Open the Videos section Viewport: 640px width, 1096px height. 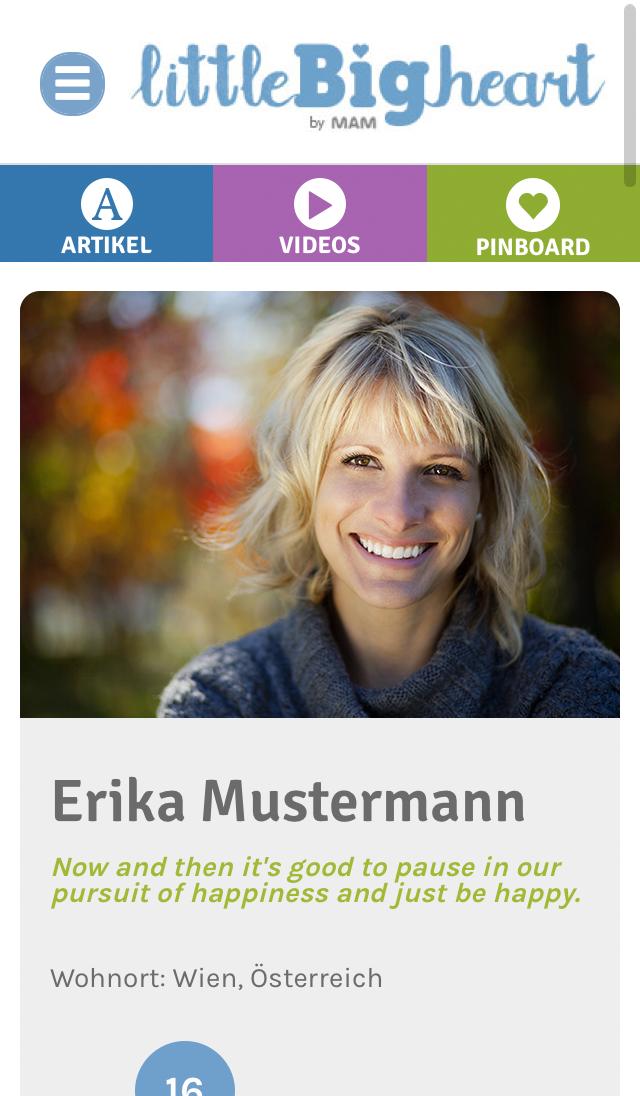[320, 214]
